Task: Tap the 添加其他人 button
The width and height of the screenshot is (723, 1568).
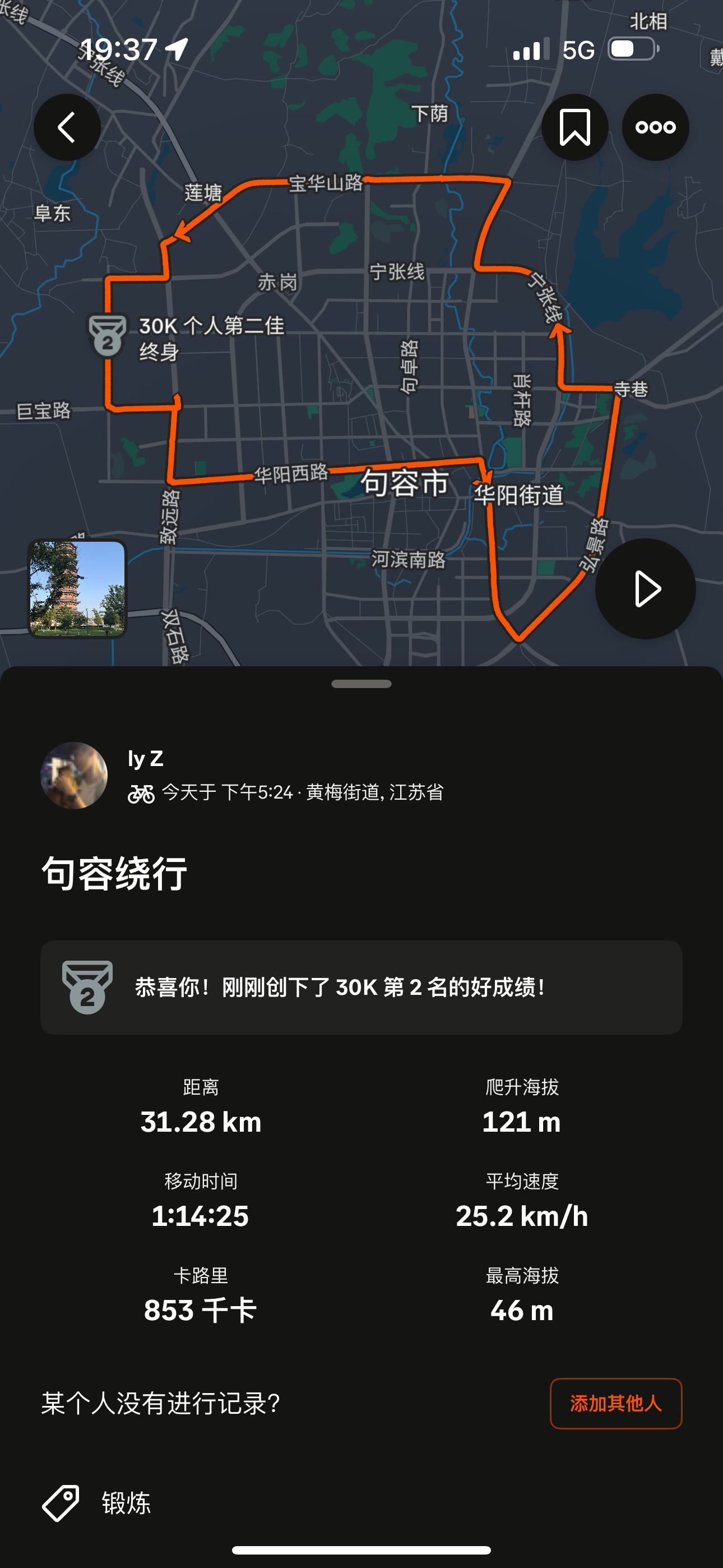Action: (616, 1403)
